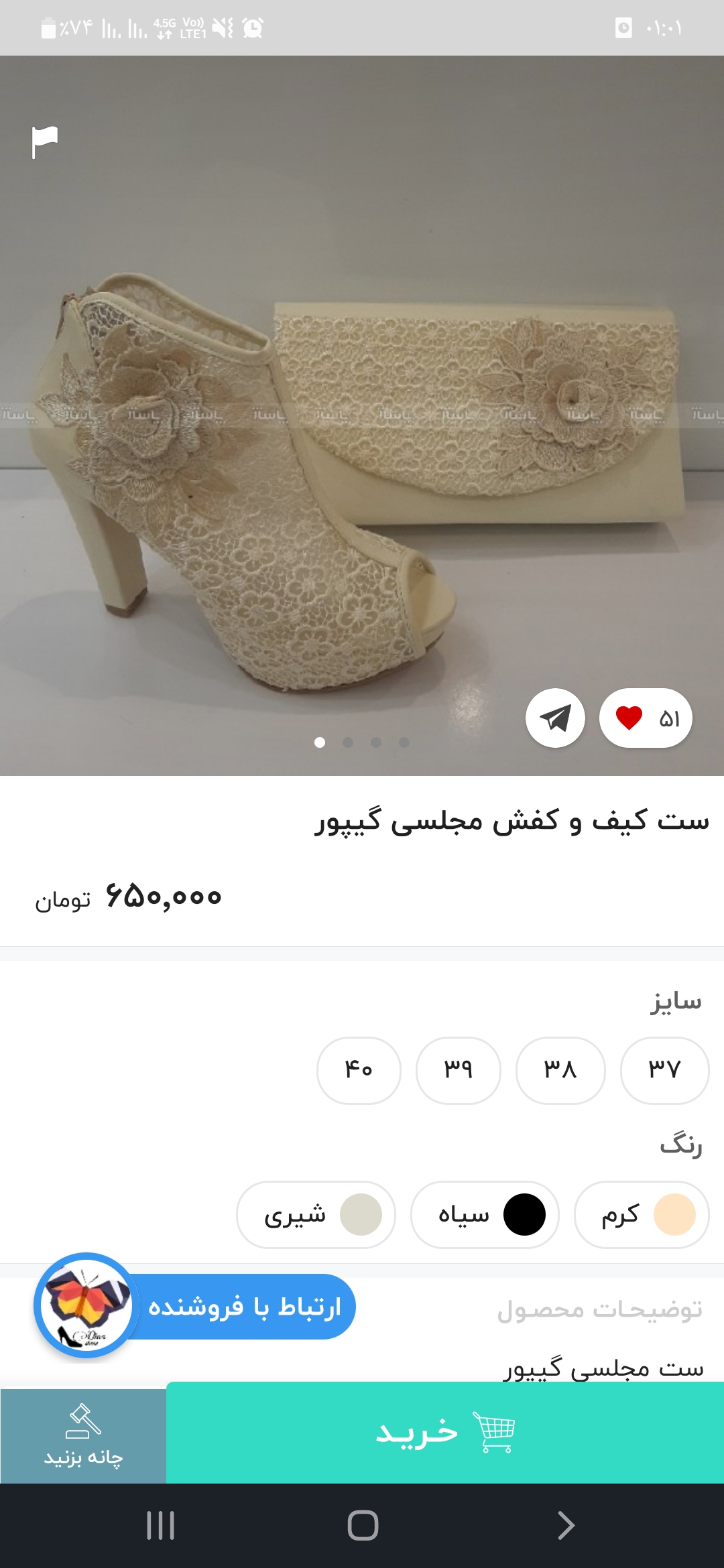Select the سیاه color option
The height and width of the screenshot is (1568, 724).
pyautogui.click(x=485, y=1214)
